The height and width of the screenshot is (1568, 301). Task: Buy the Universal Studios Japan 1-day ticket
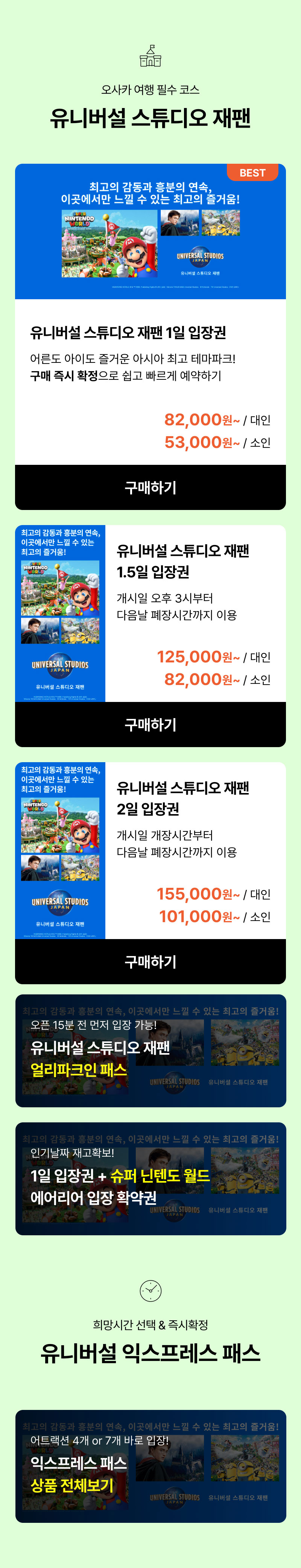coord(150,487)
